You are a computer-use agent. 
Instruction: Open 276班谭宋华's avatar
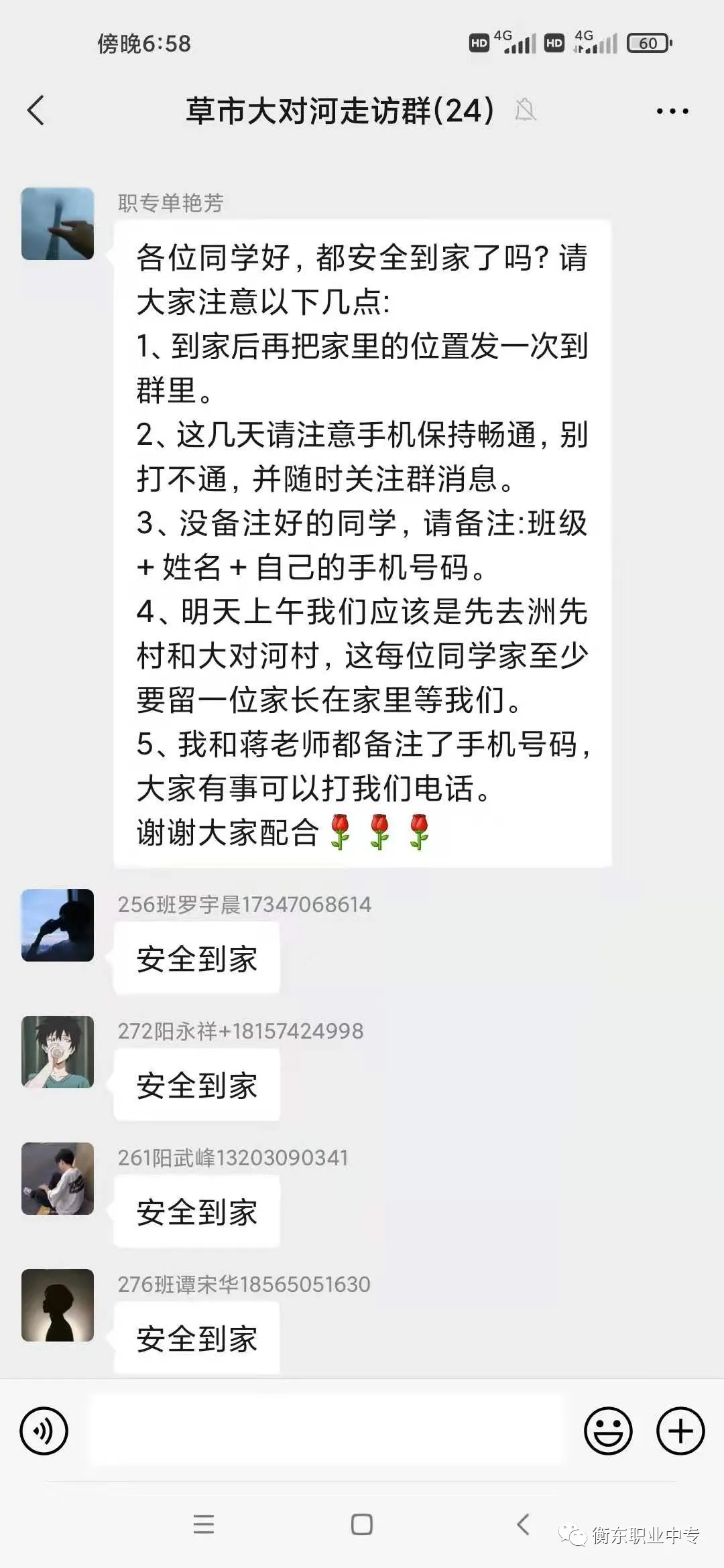(x=58, y=1305)
